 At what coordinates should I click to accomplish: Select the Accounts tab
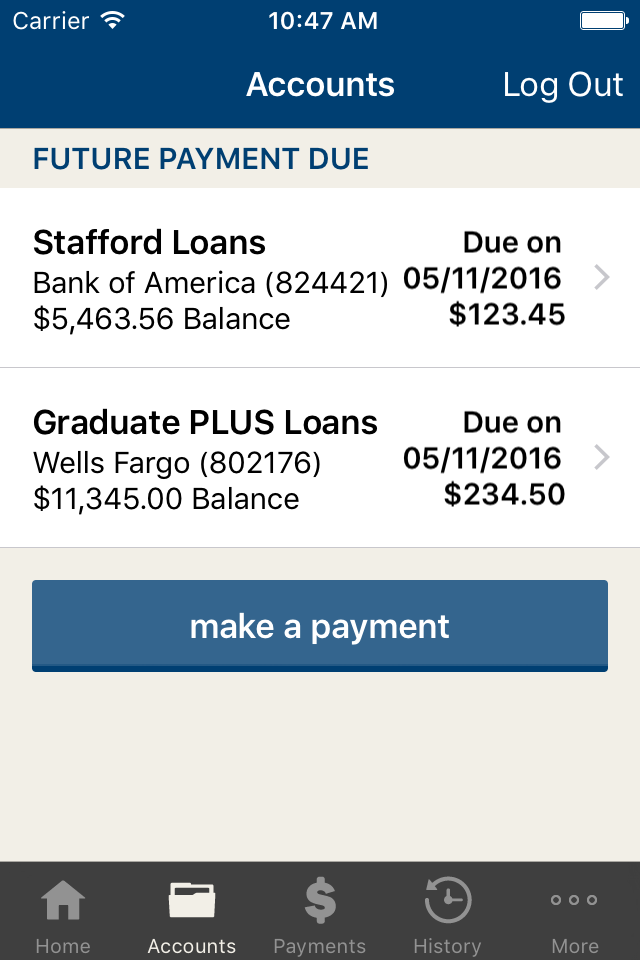point(191,915)
